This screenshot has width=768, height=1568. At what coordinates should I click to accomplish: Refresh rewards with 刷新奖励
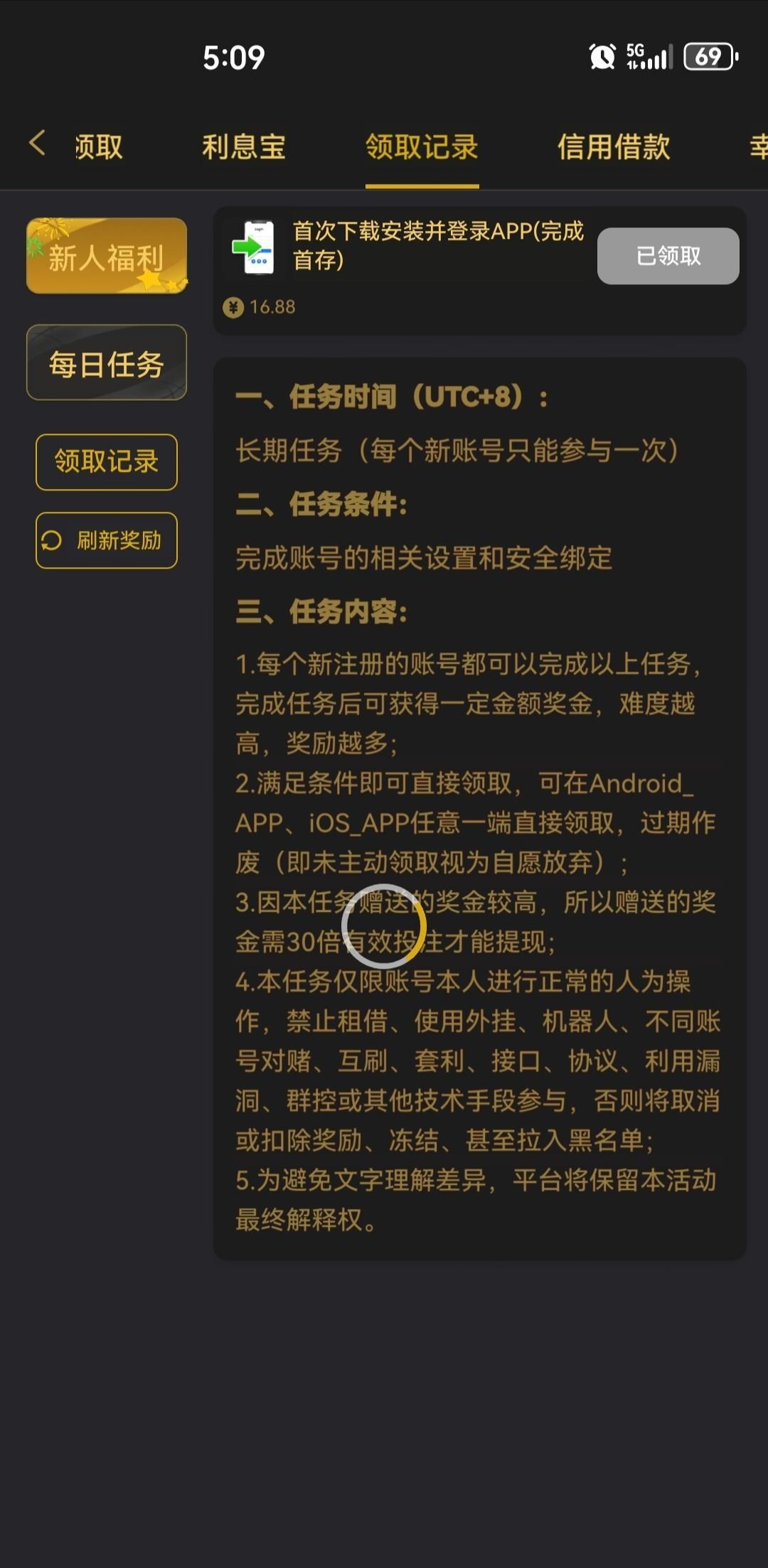pyautogui.click(x=107, y=540)
